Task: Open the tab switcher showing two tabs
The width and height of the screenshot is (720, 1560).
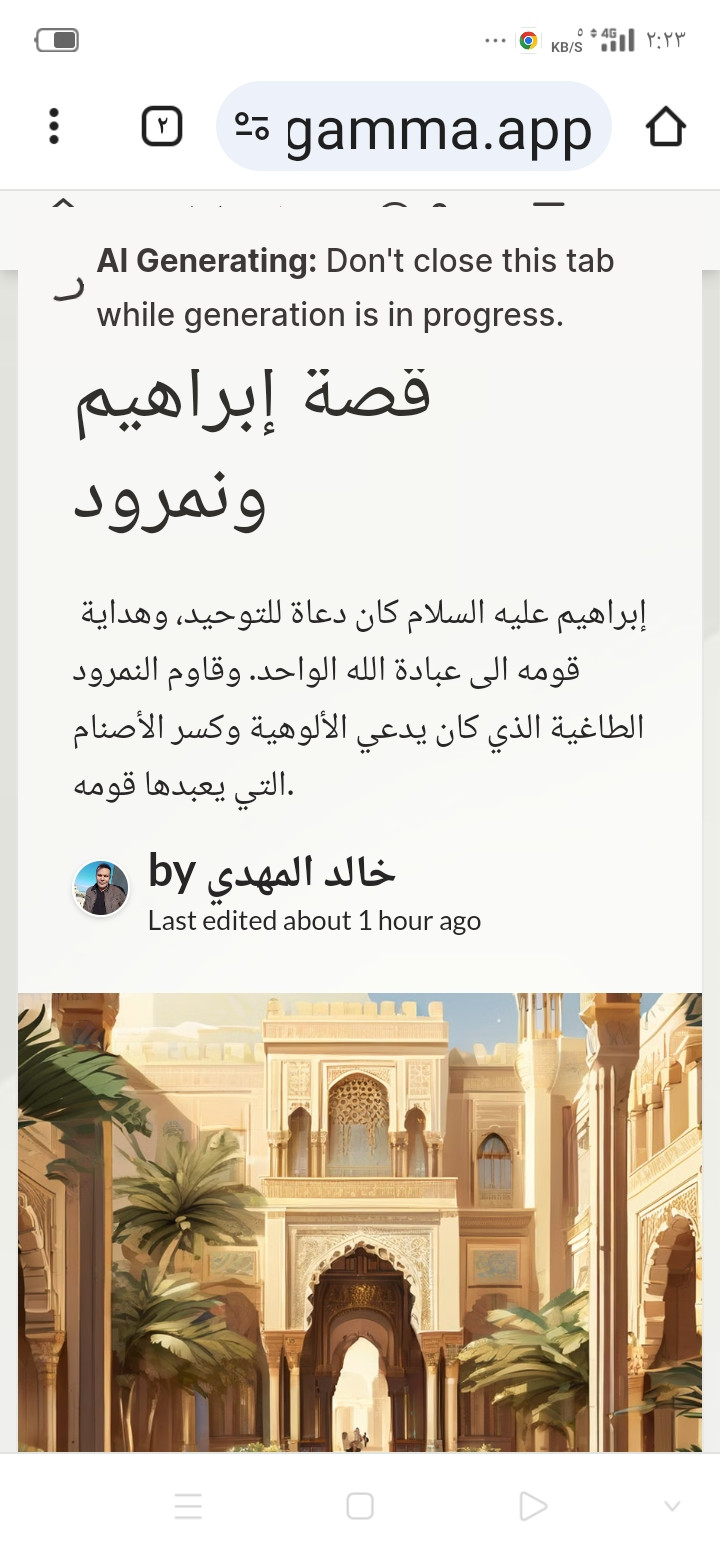Action: click(162, 127)
